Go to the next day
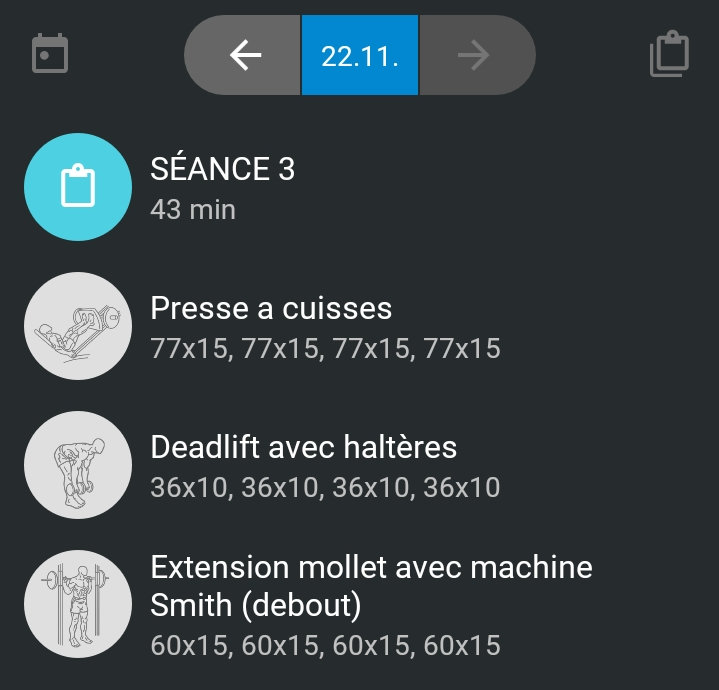This screenshot has height=690, width=719. [x=474, y=56]
